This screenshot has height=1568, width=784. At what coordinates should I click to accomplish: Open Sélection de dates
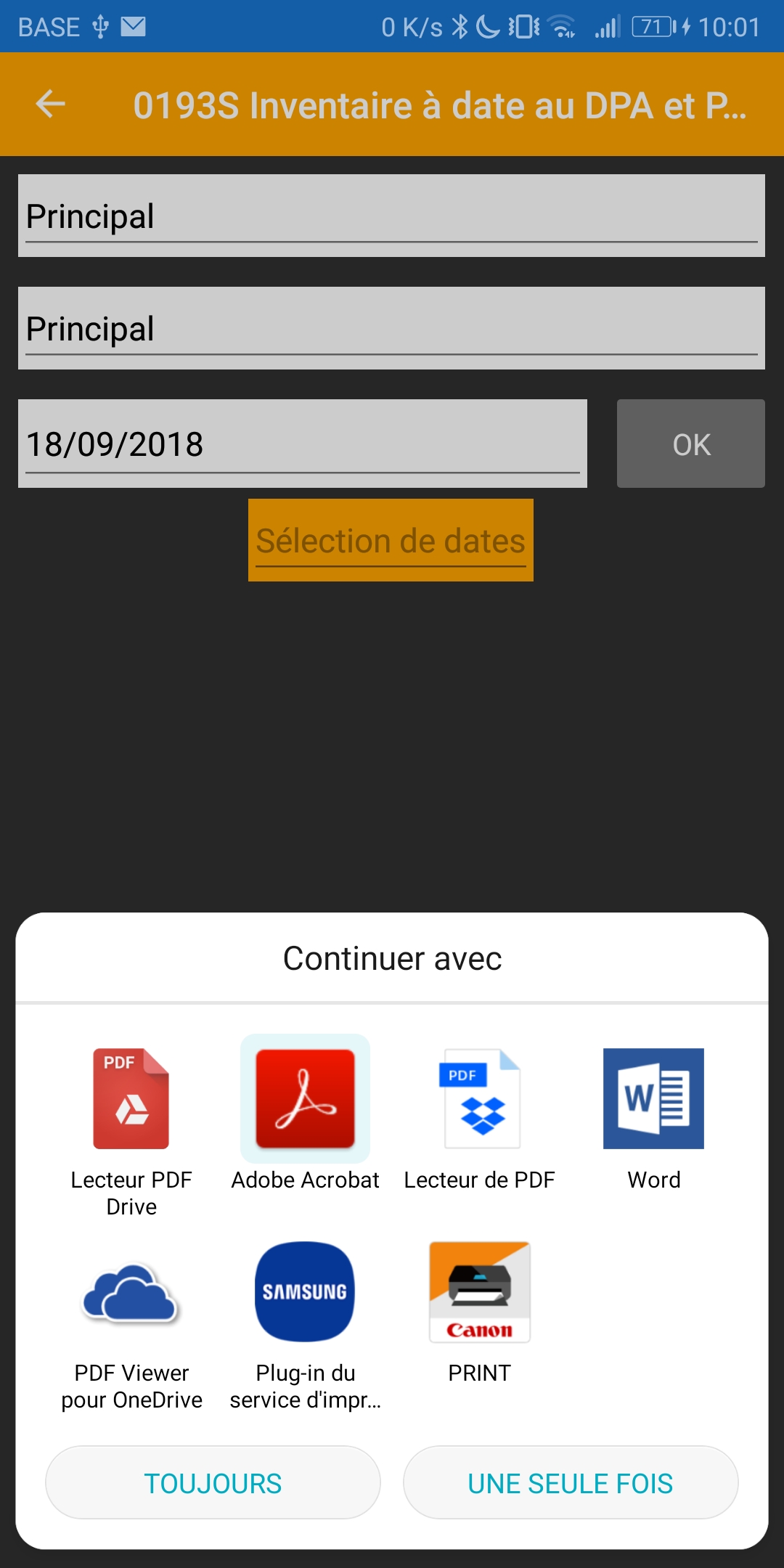coord(391,540)
